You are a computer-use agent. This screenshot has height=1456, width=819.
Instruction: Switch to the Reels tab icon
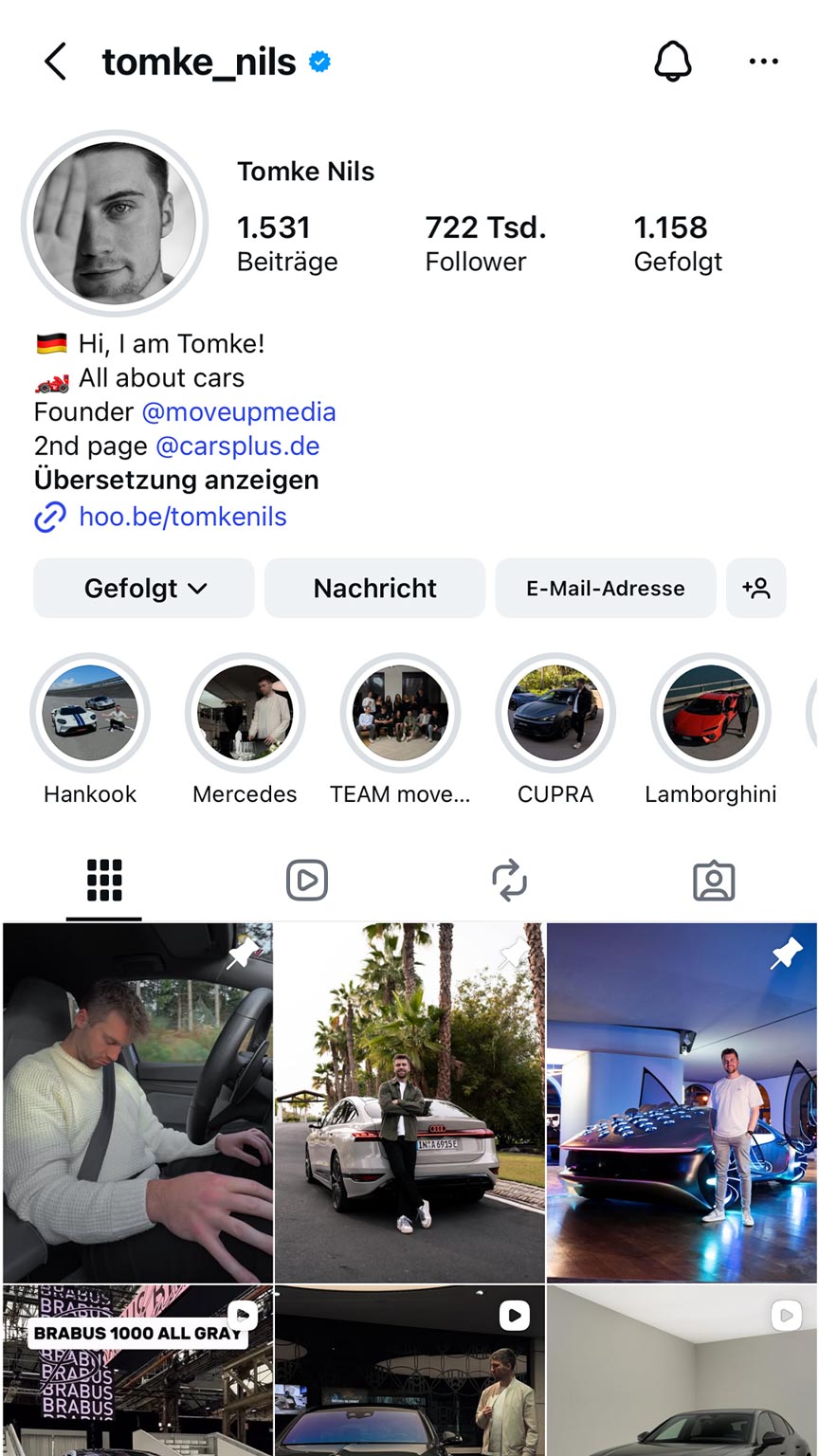306,881
